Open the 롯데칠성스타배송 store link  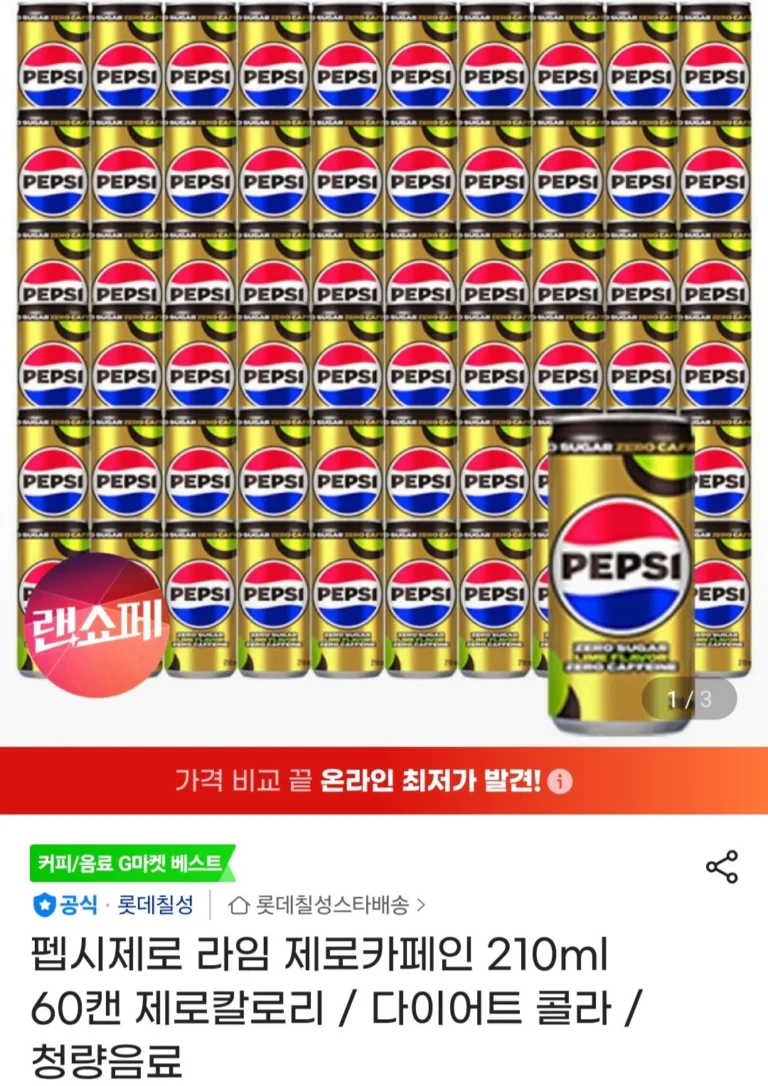[327, 906]
